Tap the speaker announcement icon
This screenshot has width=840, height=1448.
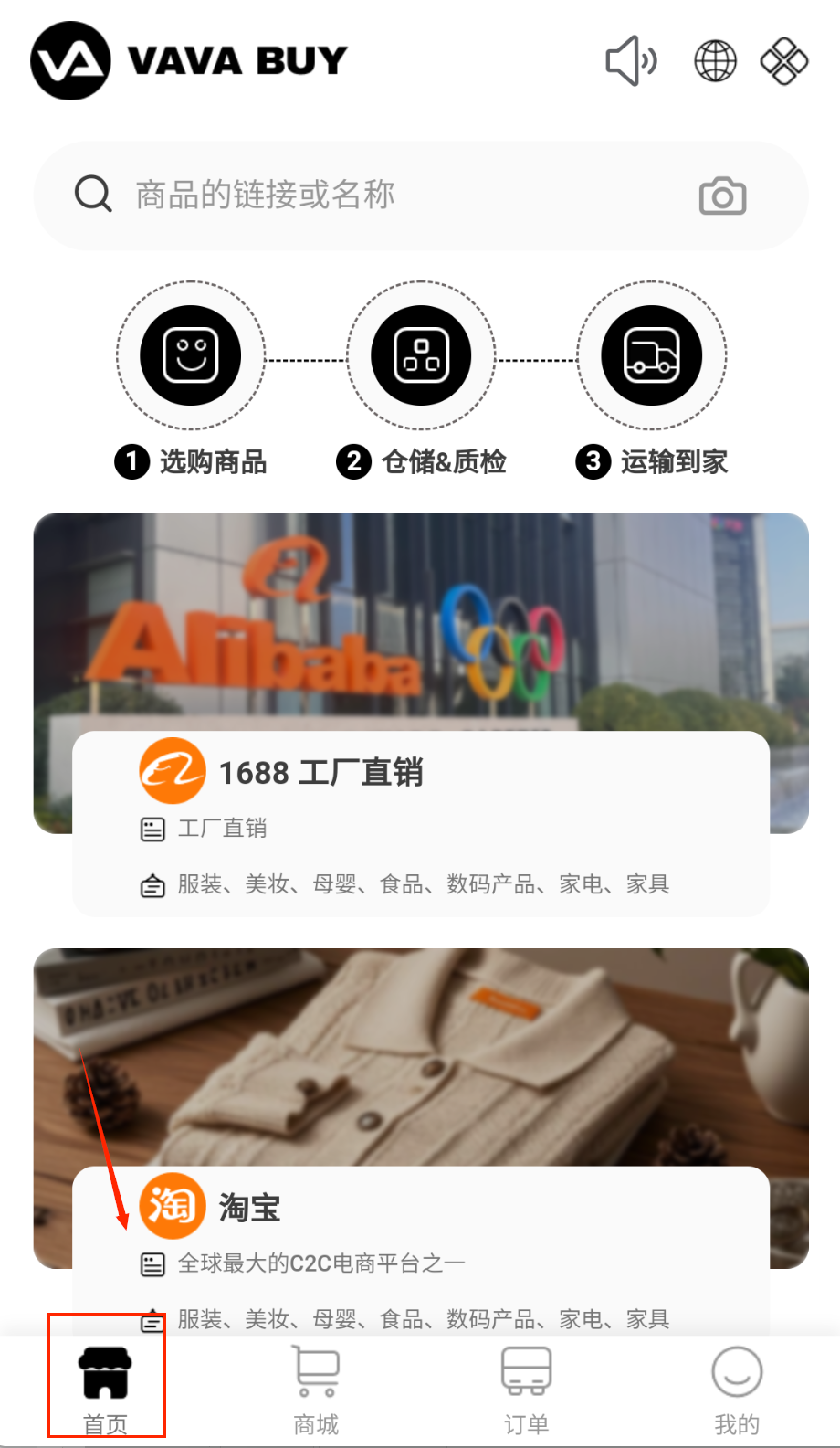tap(631, 61)
